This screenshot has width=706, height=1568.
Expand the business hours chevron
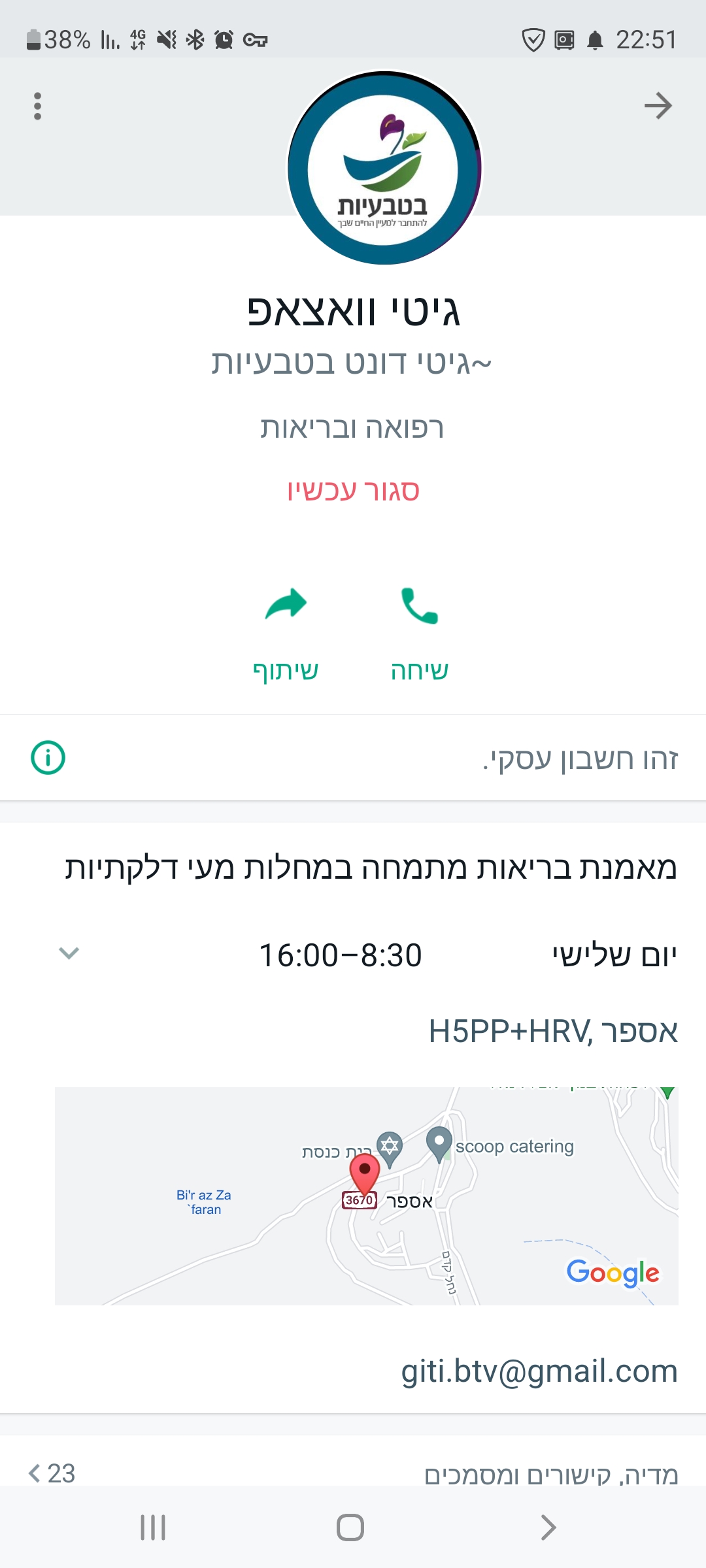click(x=69, y=953)
